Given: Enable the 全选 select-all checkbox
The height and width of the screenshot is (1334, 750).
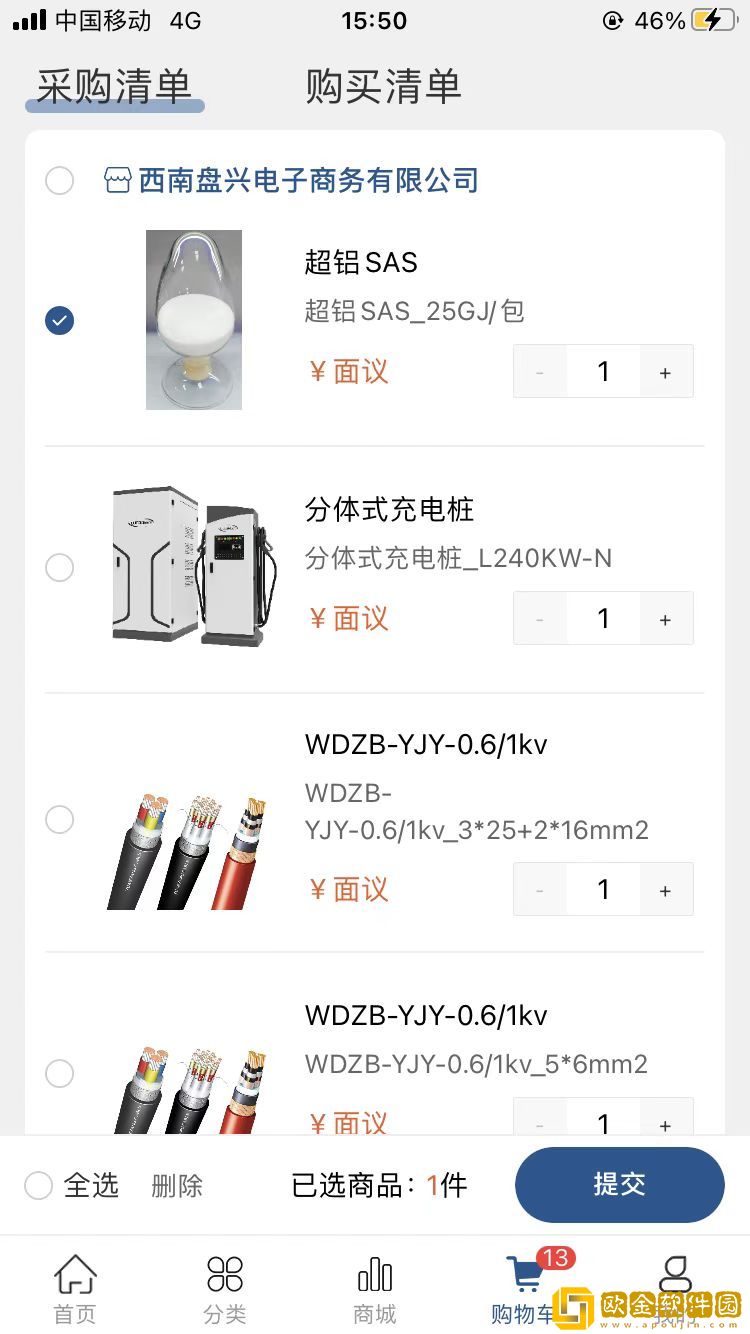Looking at the screenshot, I should coord(38,1185).
